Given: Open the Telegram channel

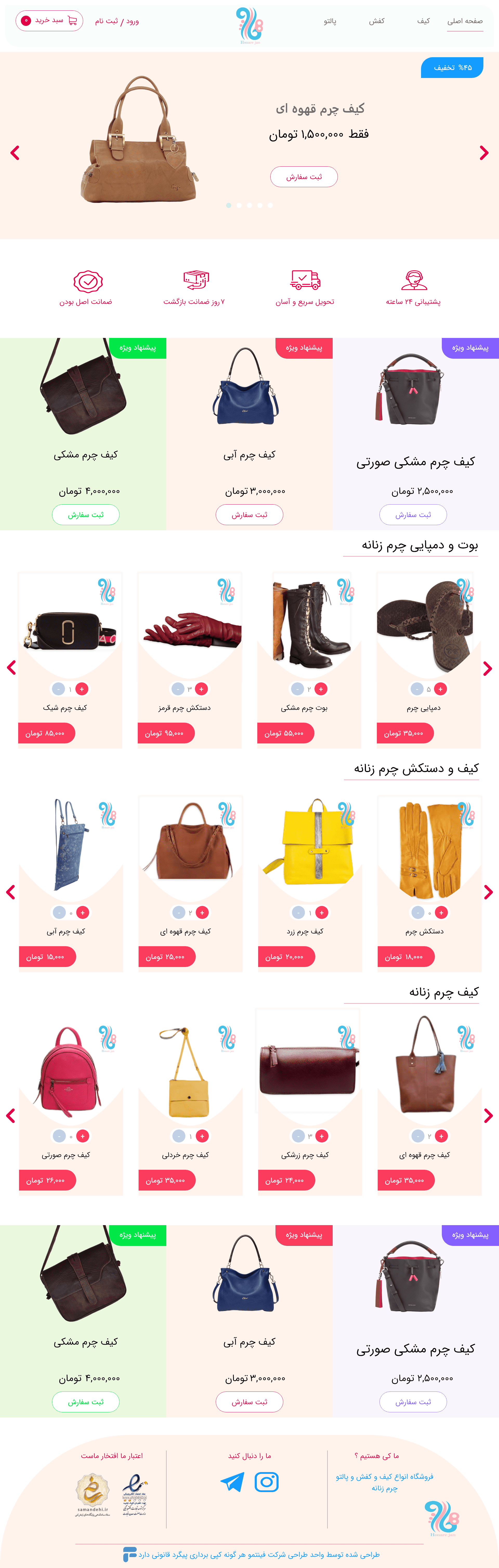Looking at the screenshot, I should coord(232,1481).
